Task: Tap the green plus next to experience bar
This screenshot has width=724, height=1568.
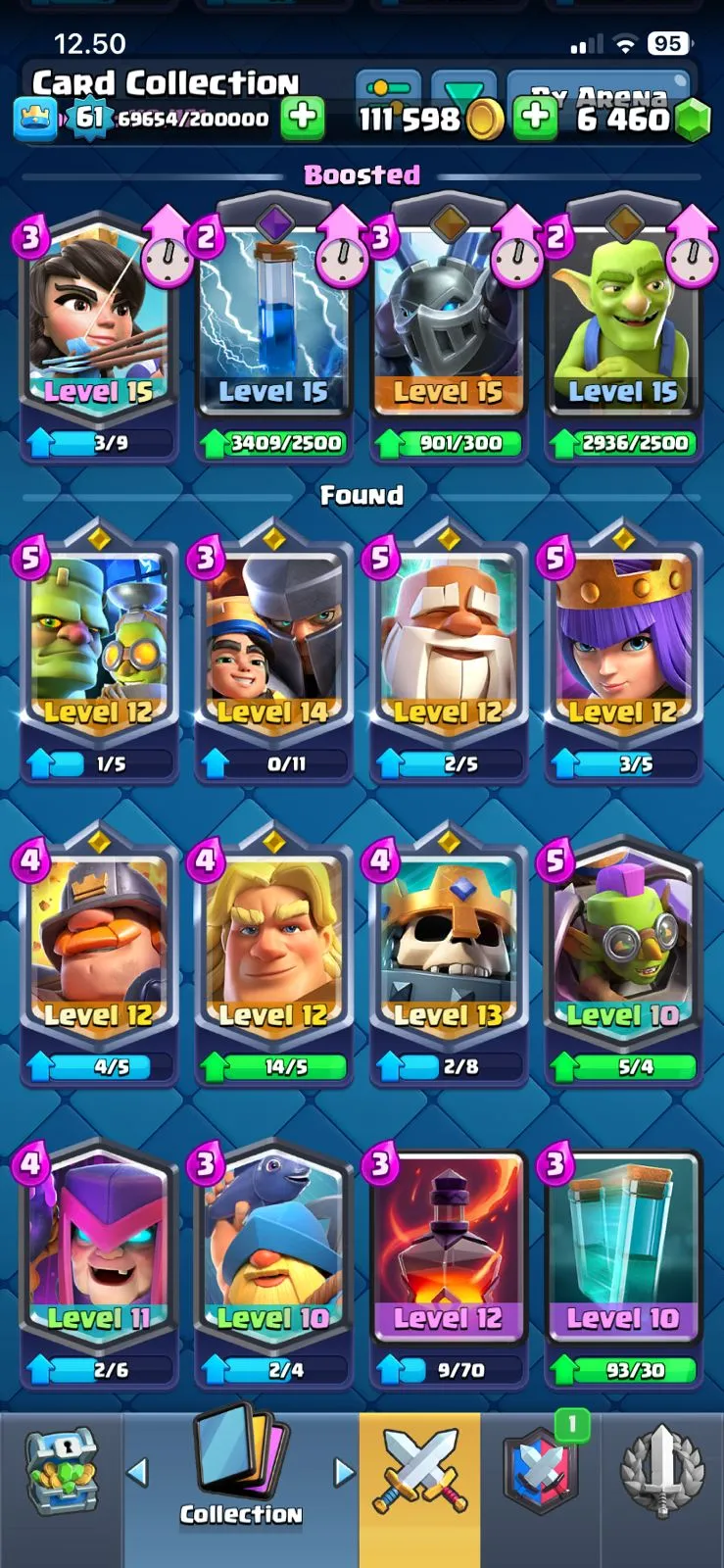Action: pos(303,117)
